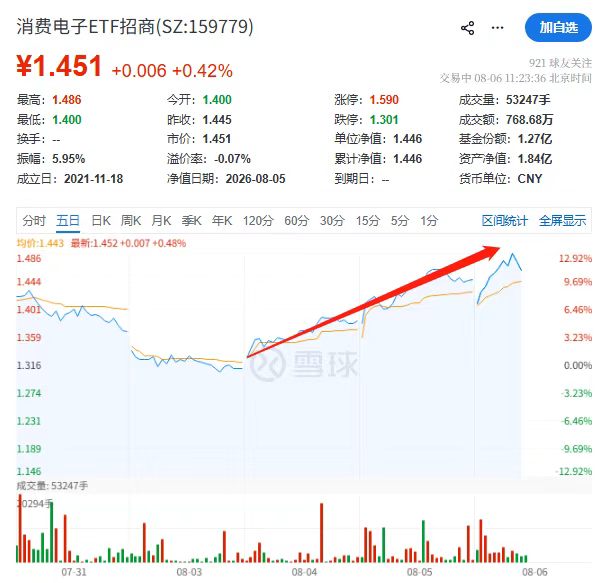The width and height of the screenshot is (604, 583).
Task: Select the 五日 chart tab
Action: pos(68,221)
